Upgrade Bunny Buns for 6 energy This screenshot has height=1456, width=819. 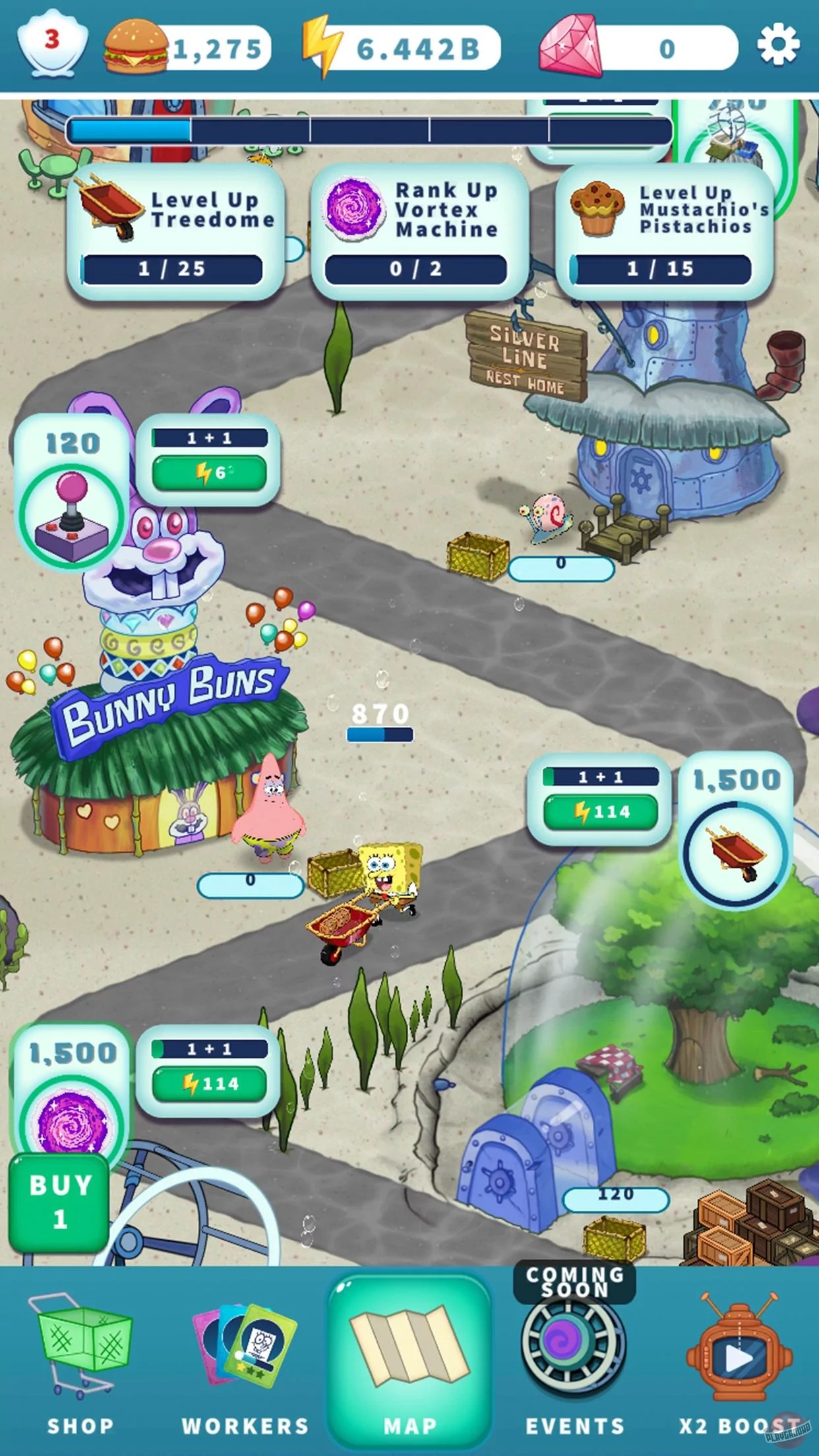click(210, 472)
